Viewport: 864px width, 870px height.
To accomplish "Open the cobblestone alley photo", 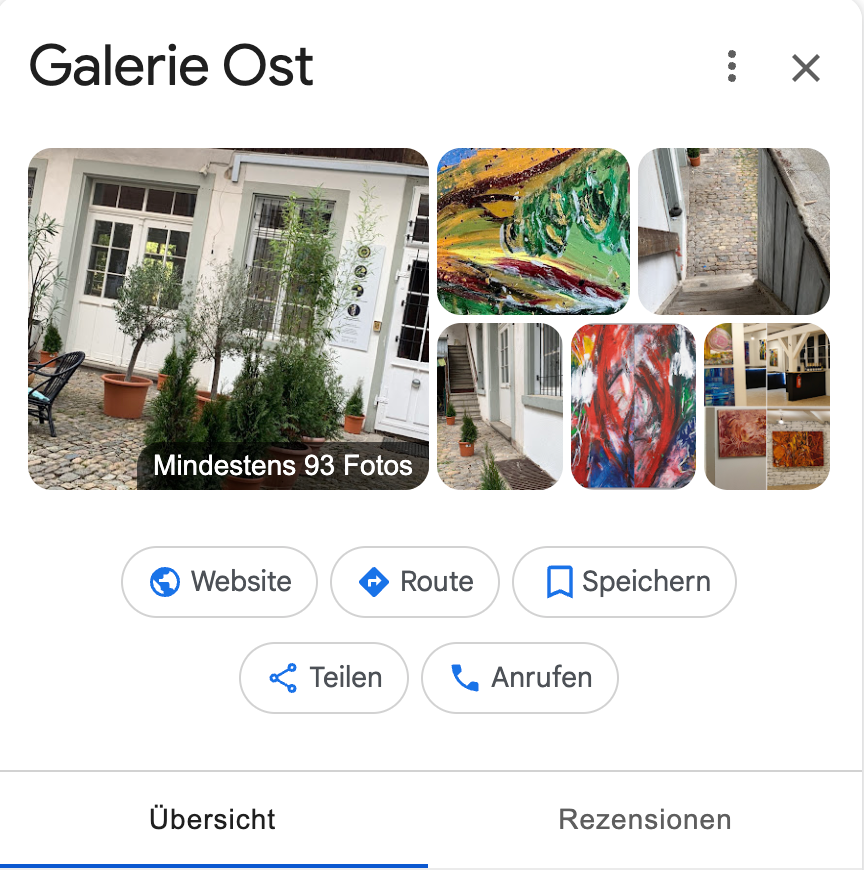I will pyautogui.click(x=733, y=231).
